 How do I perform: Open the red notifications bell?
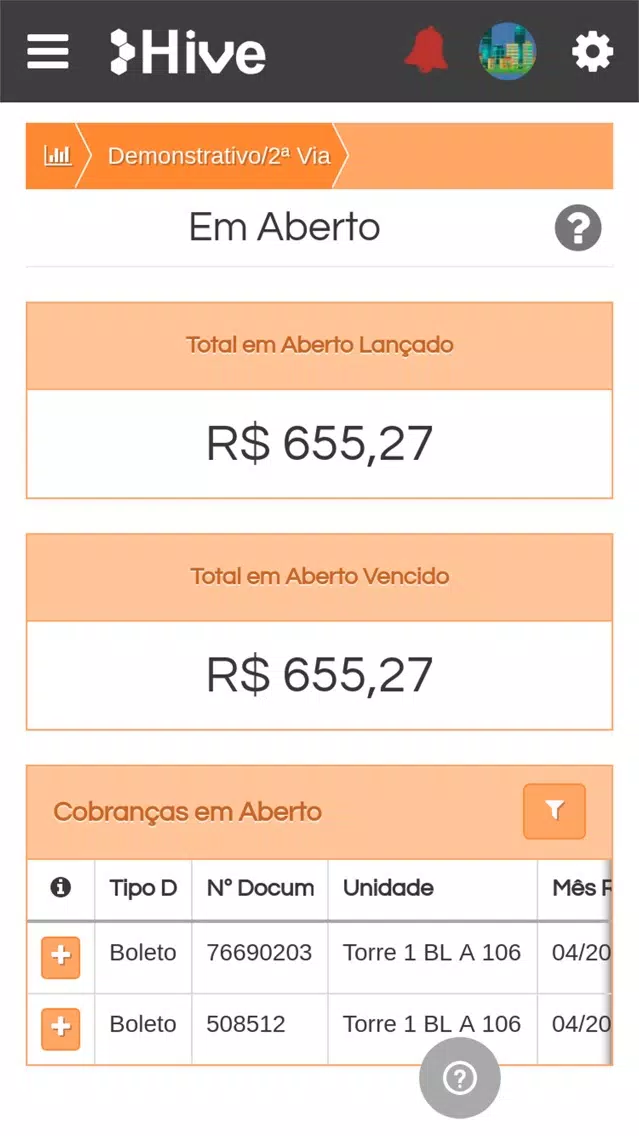point(425,50)
